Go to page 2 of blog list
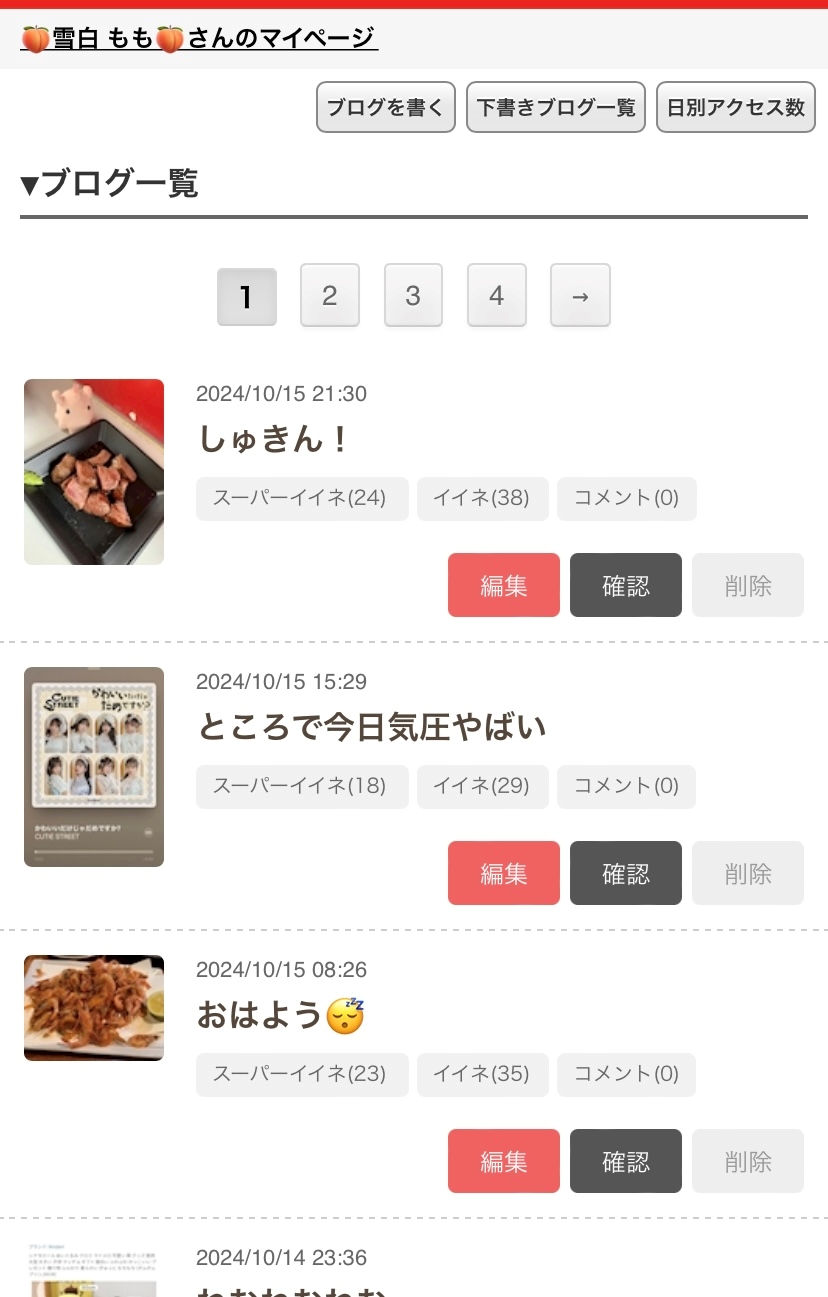Screen dimensions: 828x1297 [x=330, y=295]
